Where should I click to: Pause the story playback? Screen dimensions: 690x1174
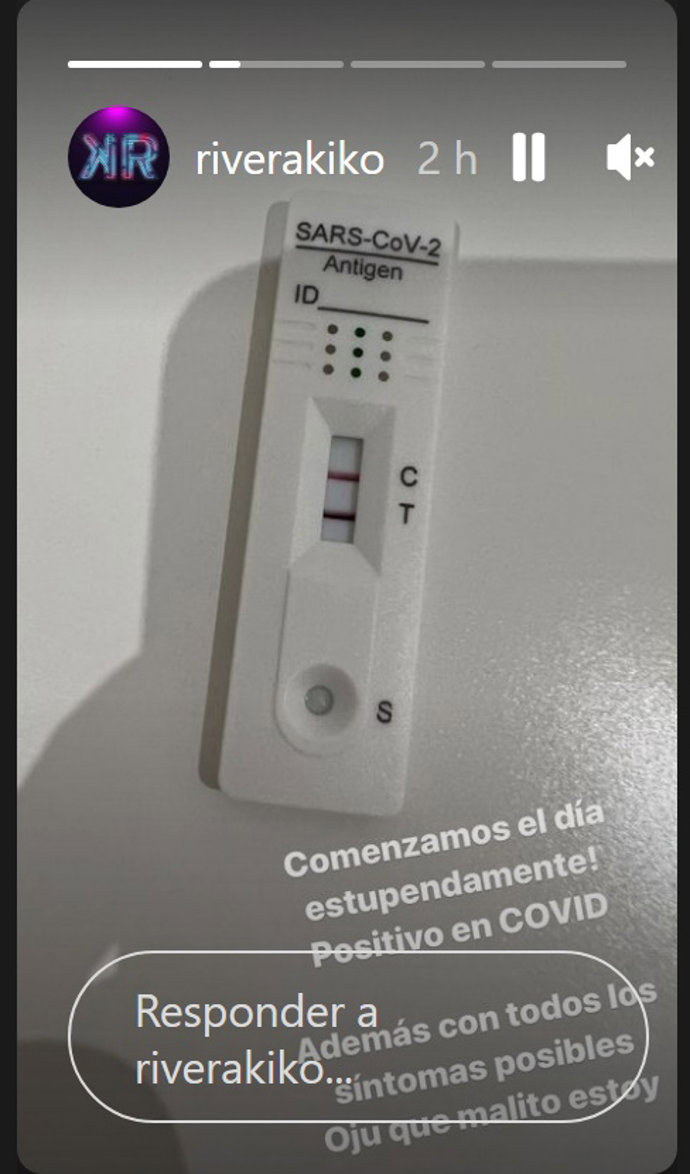point(528,158)
